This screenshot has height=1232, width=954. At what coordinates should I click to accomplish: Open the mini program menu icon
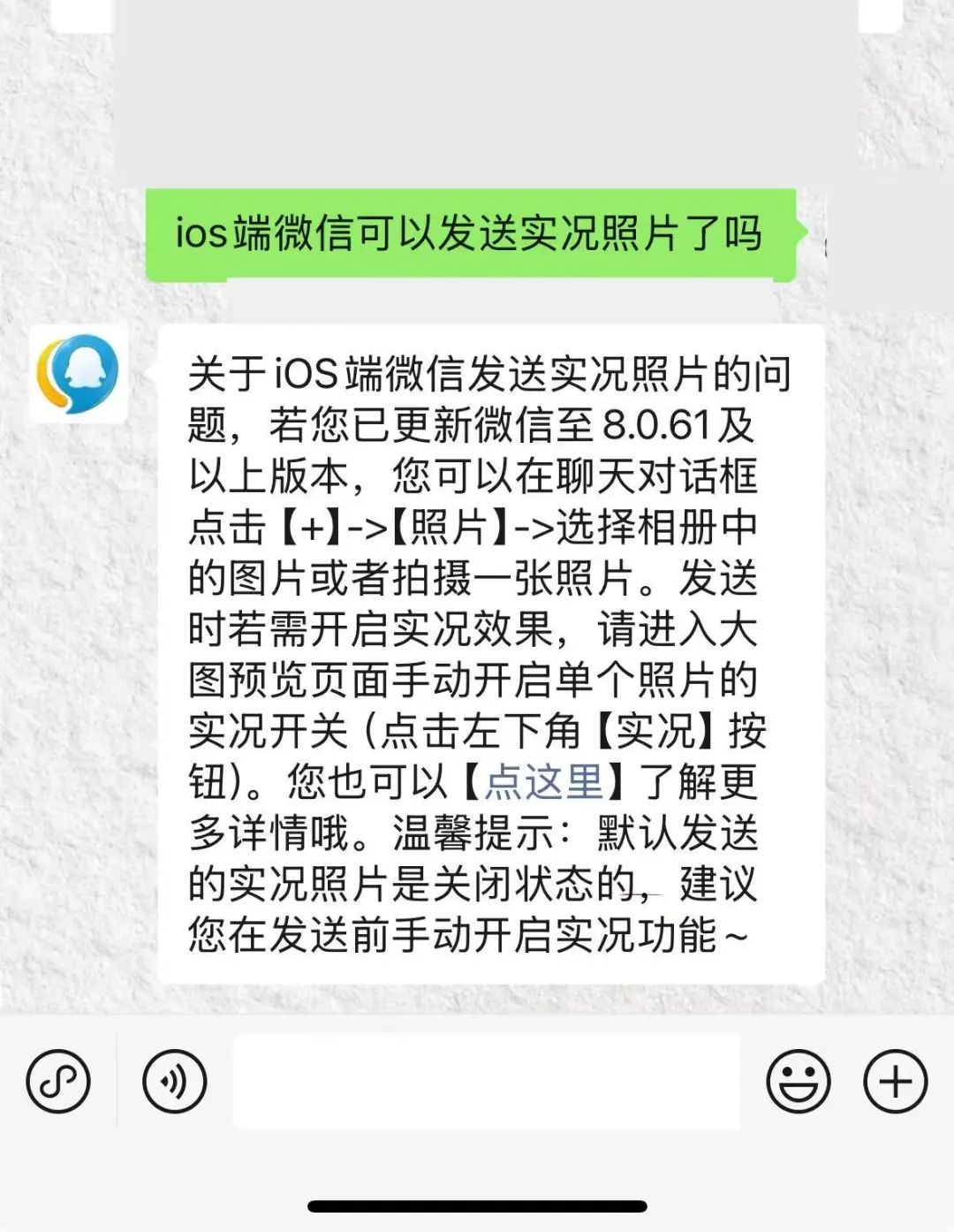pyautogui.click(x=58, y=1081)
